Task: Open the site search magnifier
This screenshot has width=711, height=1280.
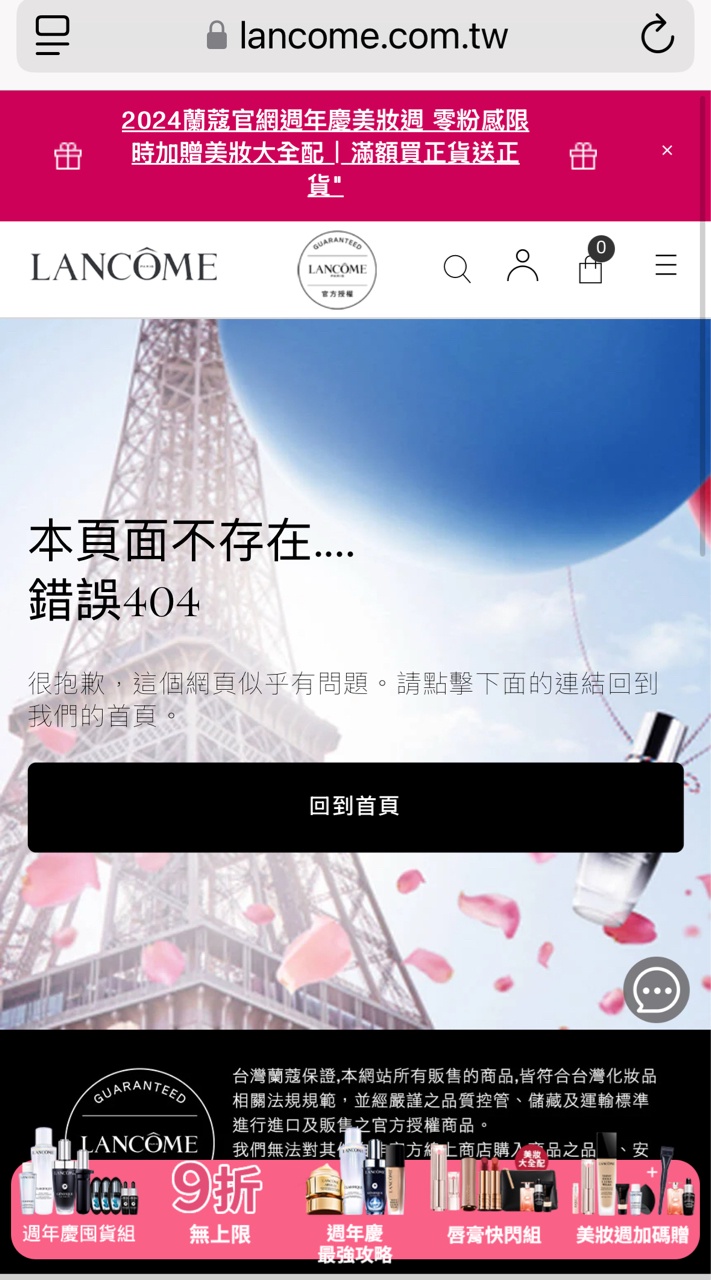Action: [457, 268]
